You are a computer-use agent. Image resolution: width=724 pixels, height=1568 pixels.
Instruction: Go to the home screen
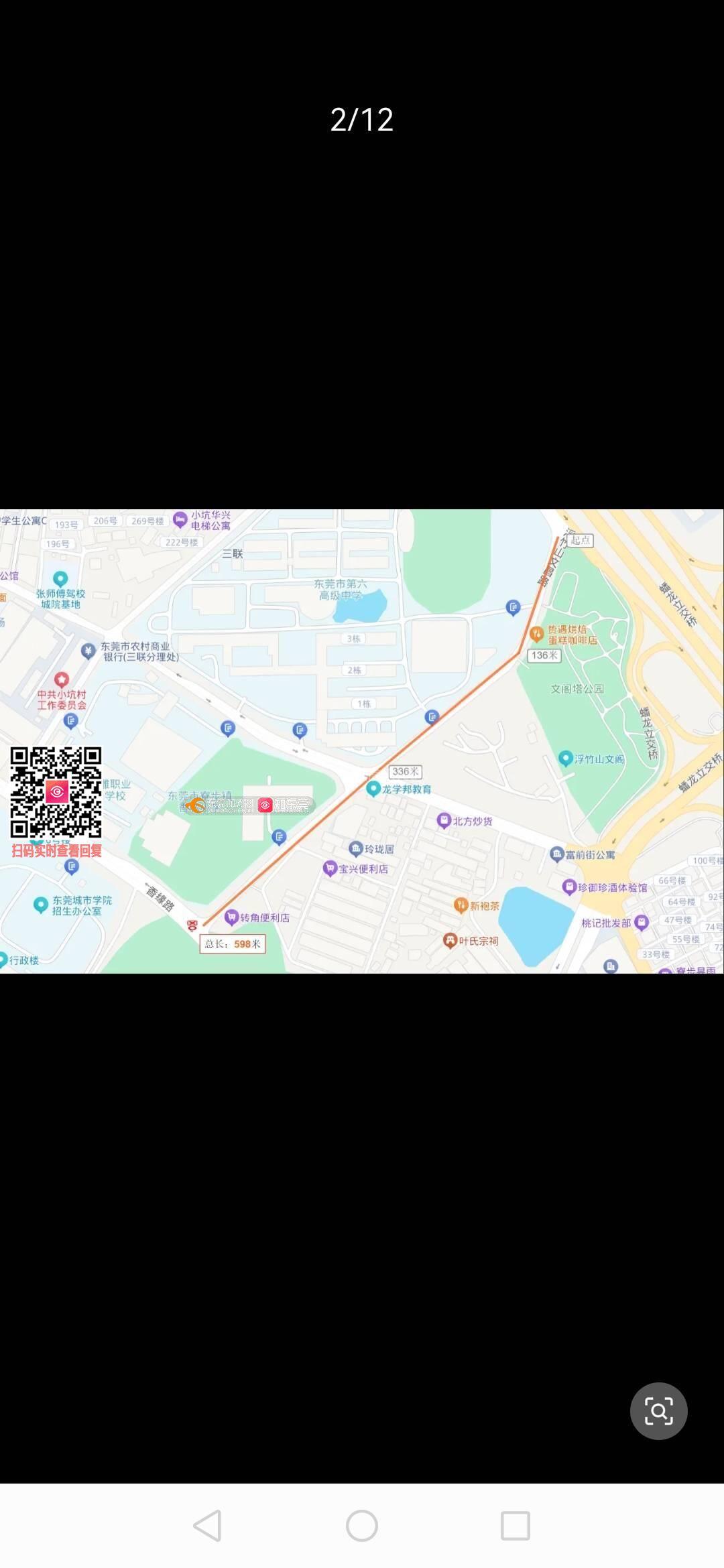pyautogui.click(x=362, y=1526)
